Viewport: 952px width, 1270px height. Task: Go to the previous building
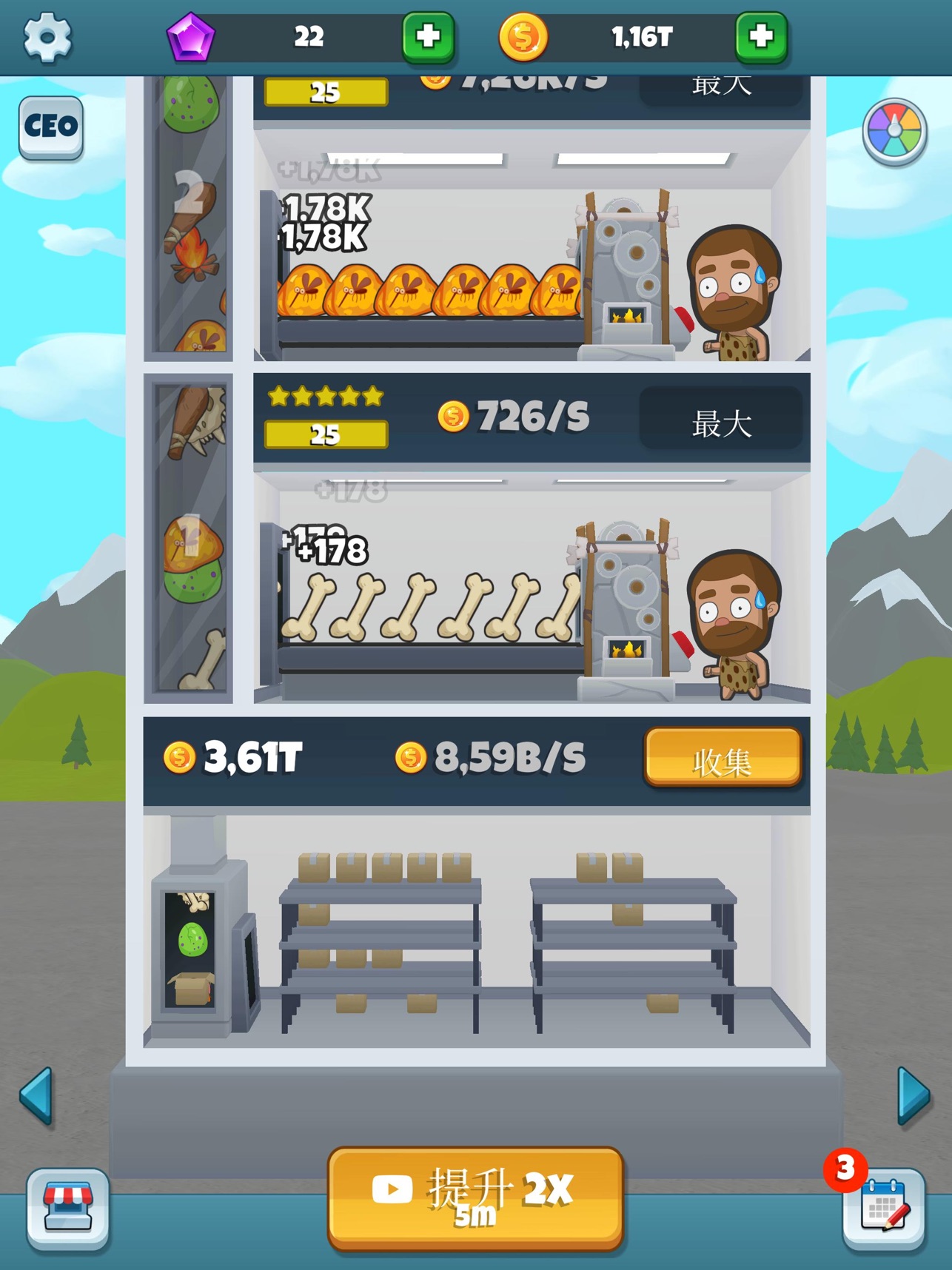pyautogui.click(x=36, y=1095)
